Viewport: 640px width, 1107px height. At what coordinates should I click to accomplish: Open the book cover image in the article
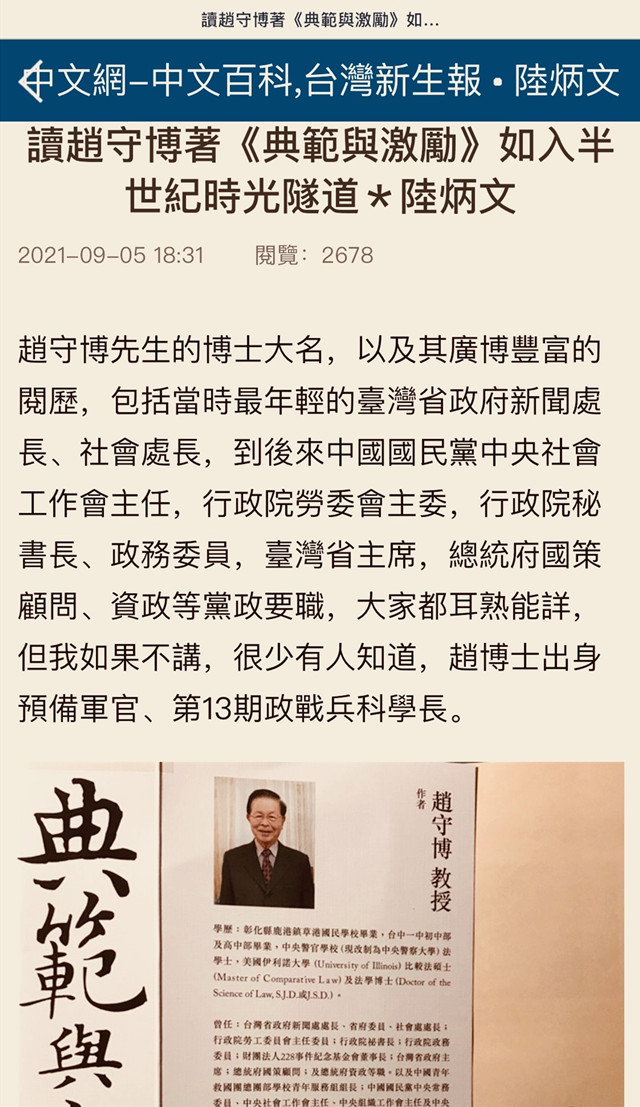(320, 933)
